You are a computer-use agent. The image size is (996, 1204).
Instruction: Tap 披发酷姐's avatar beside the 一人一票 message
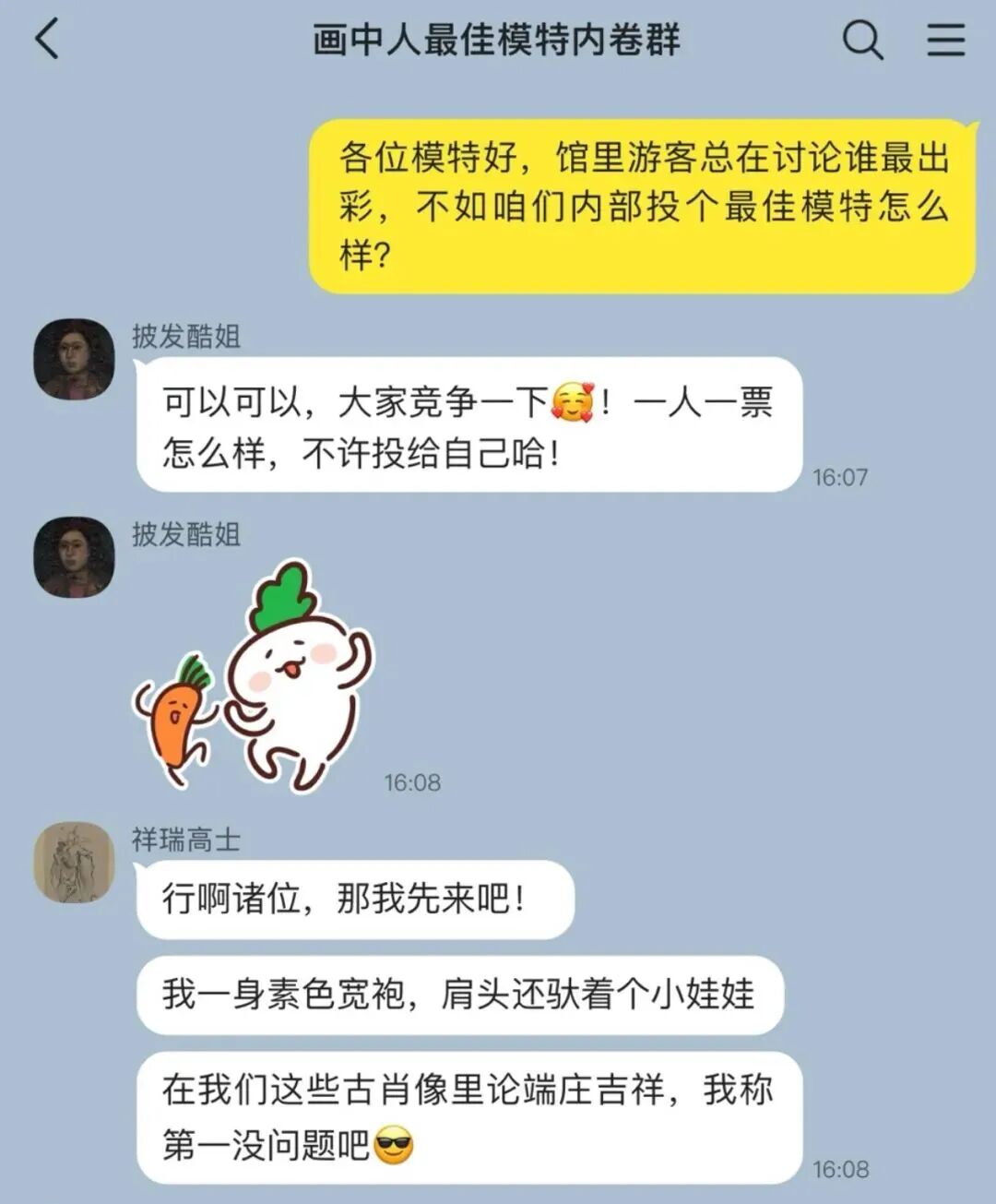[x=75, y=359]
